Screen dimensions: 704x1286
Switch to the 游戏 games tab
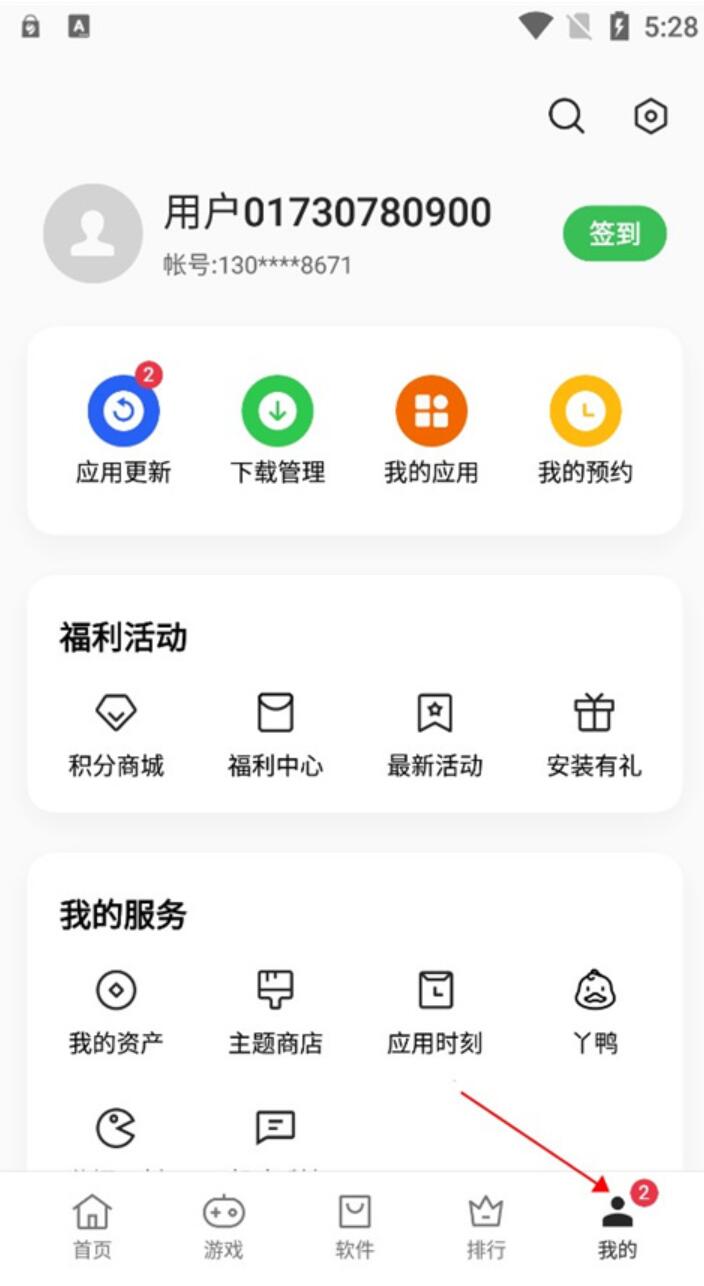pyautogui.click(x=223, y=1227)
